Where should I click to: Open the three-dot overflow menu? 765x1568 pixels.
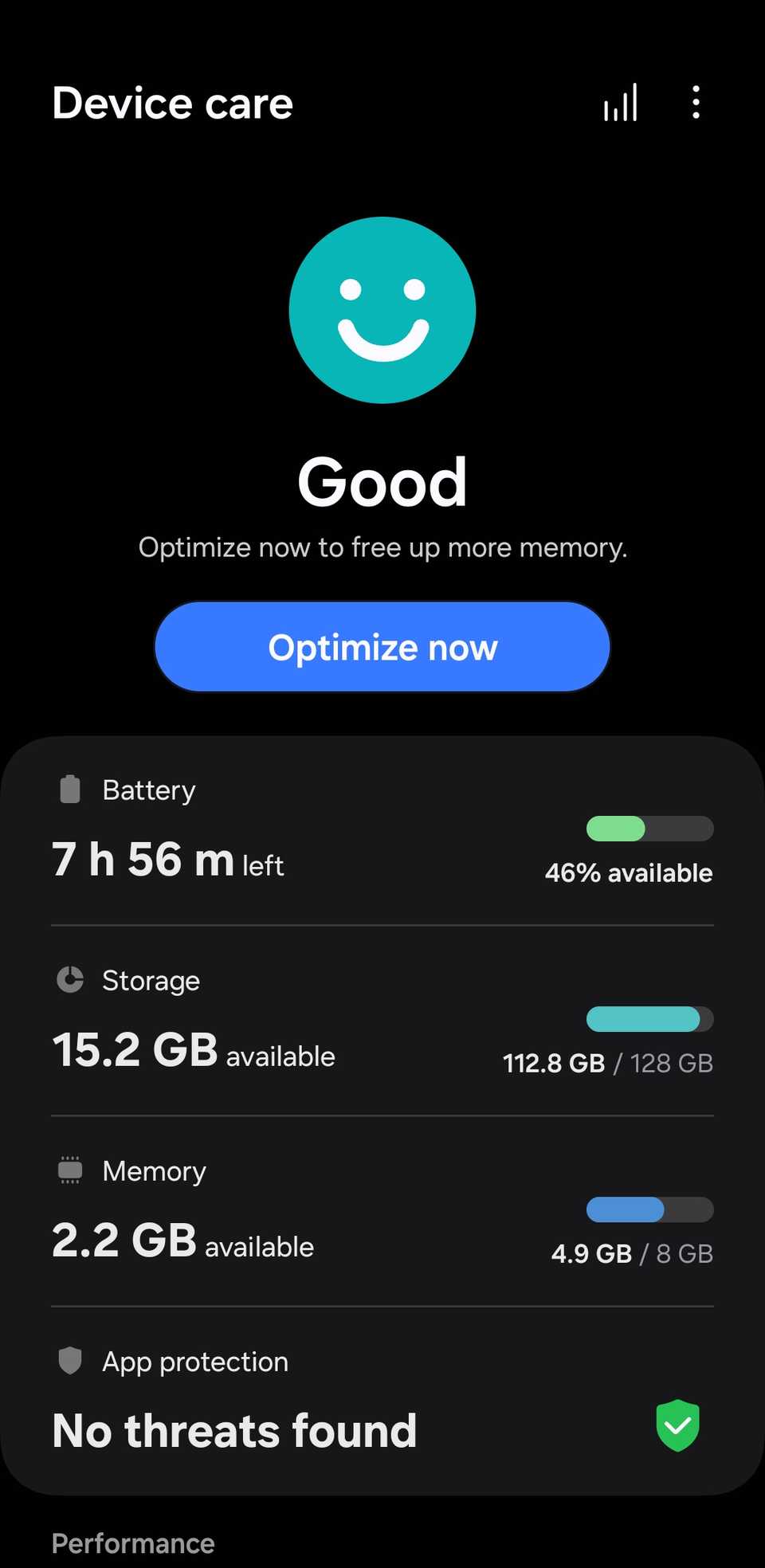click(x=696, y=103)
